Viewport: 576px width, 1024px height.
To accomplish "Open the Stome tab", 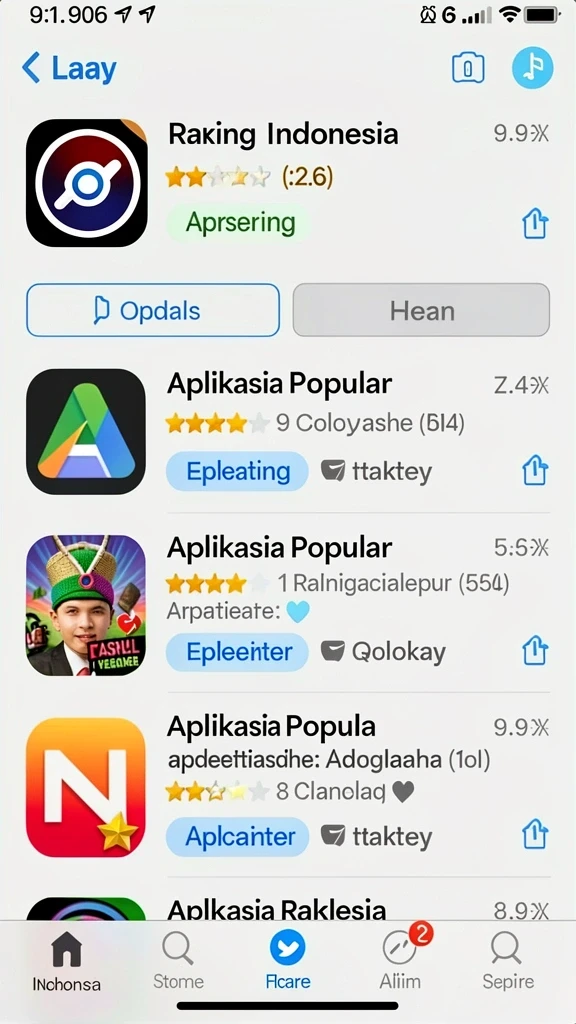I will point(178,961).
